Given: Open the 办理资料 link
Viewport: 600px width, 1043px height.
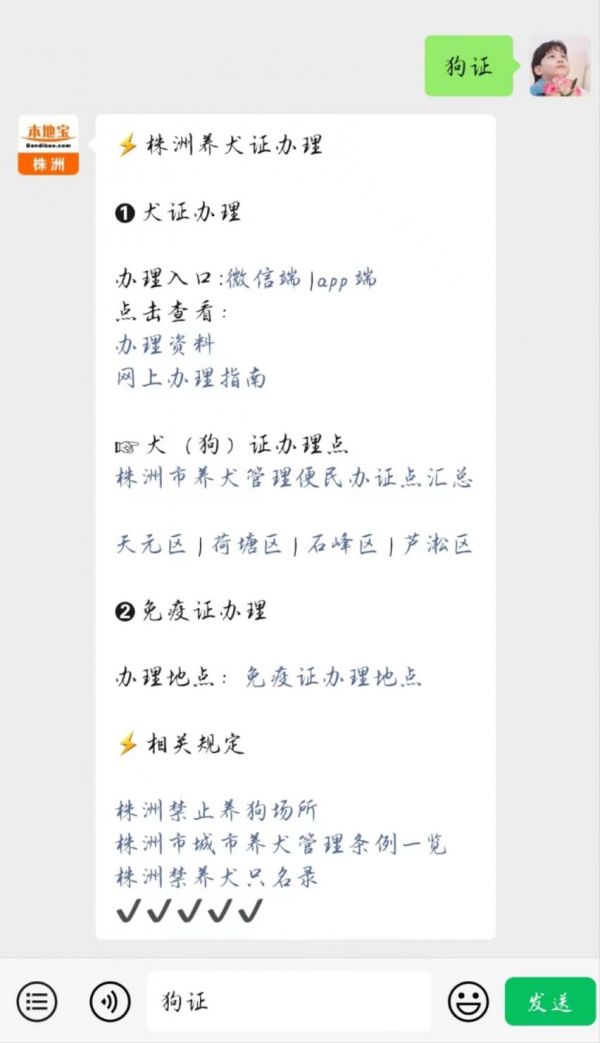Looking at the screenshot, I should tap(165, 345).
